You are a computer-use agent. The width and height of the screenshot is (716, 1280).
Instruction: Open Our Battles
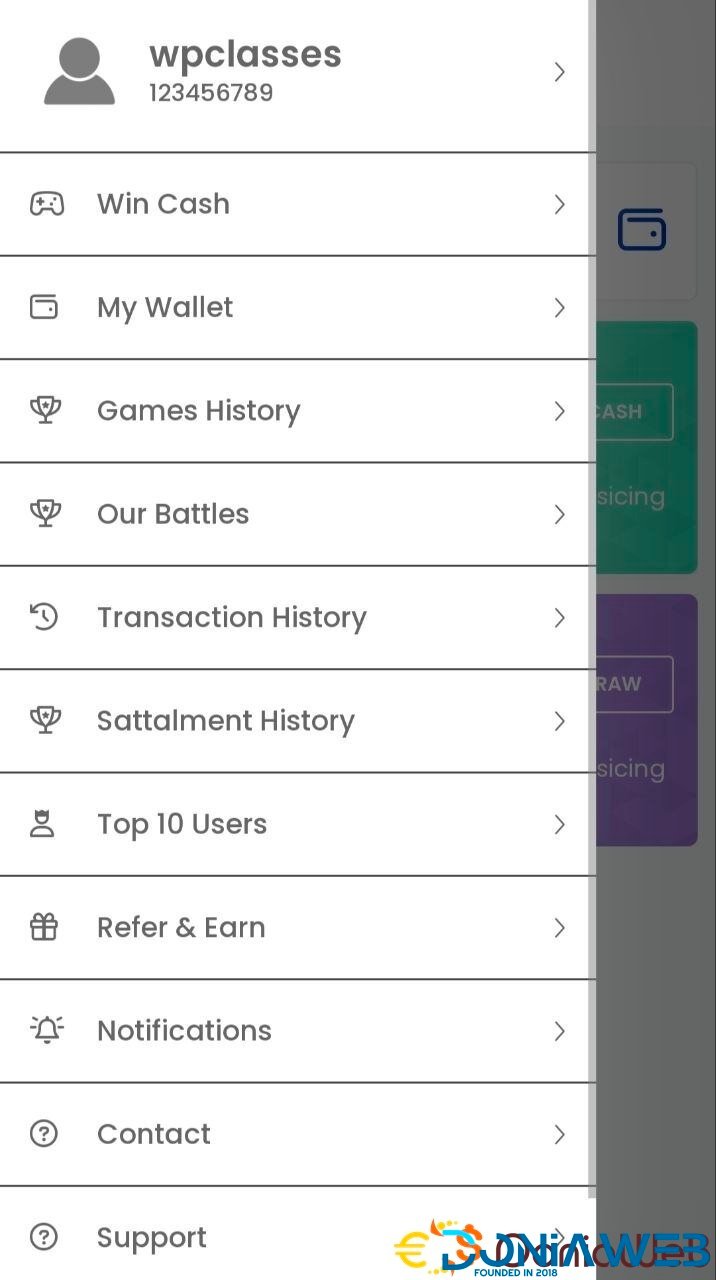coord(173,514)
